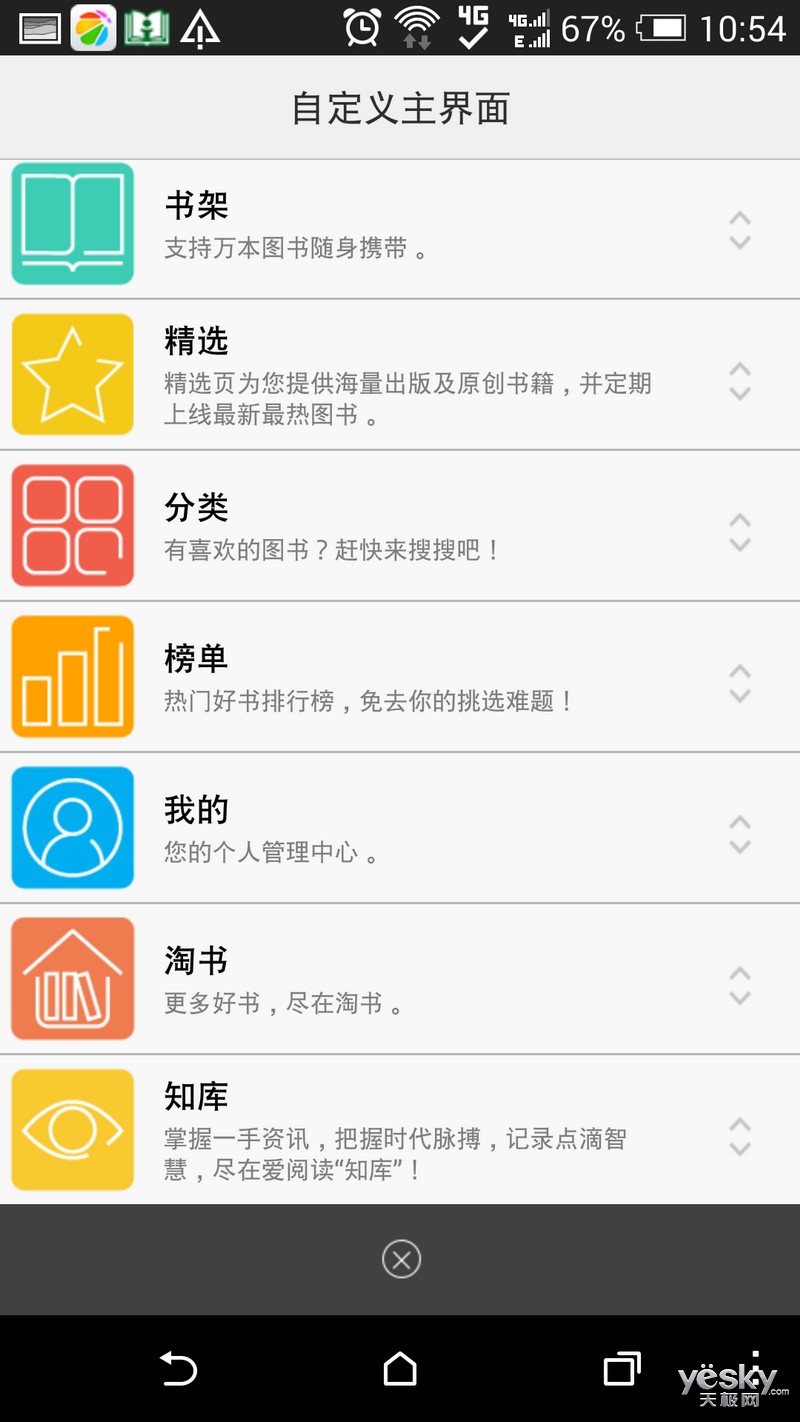The height and width of the screenshot is (1422, 800).
Task: Tap the reorder arrows for 淘书
Action: [x=740, y=986]
